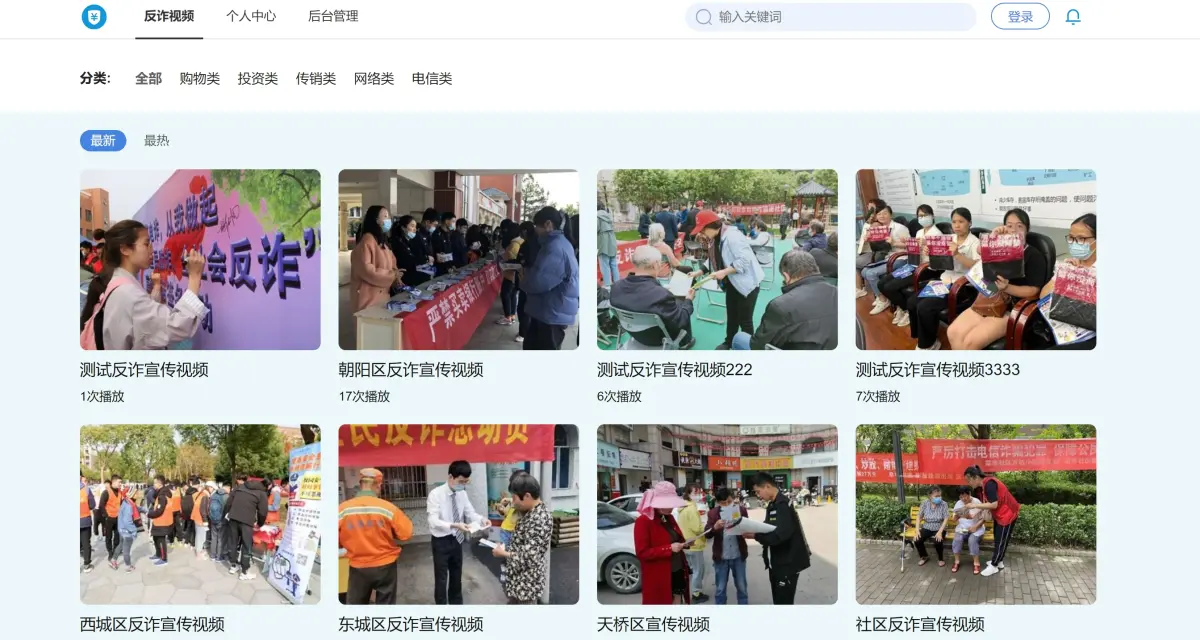Filter videos by 购物类

(200, 78)
